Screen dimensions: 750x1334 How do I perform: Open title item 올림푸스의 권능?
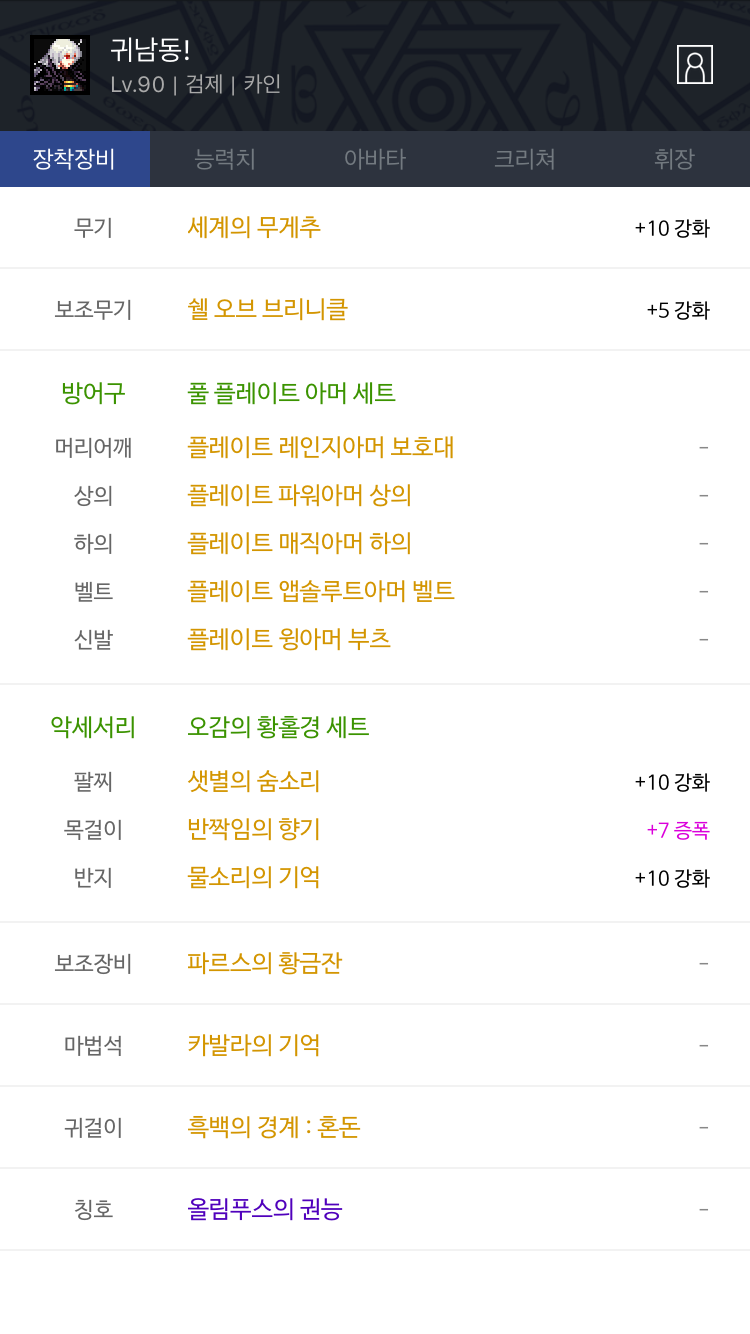265,1209
